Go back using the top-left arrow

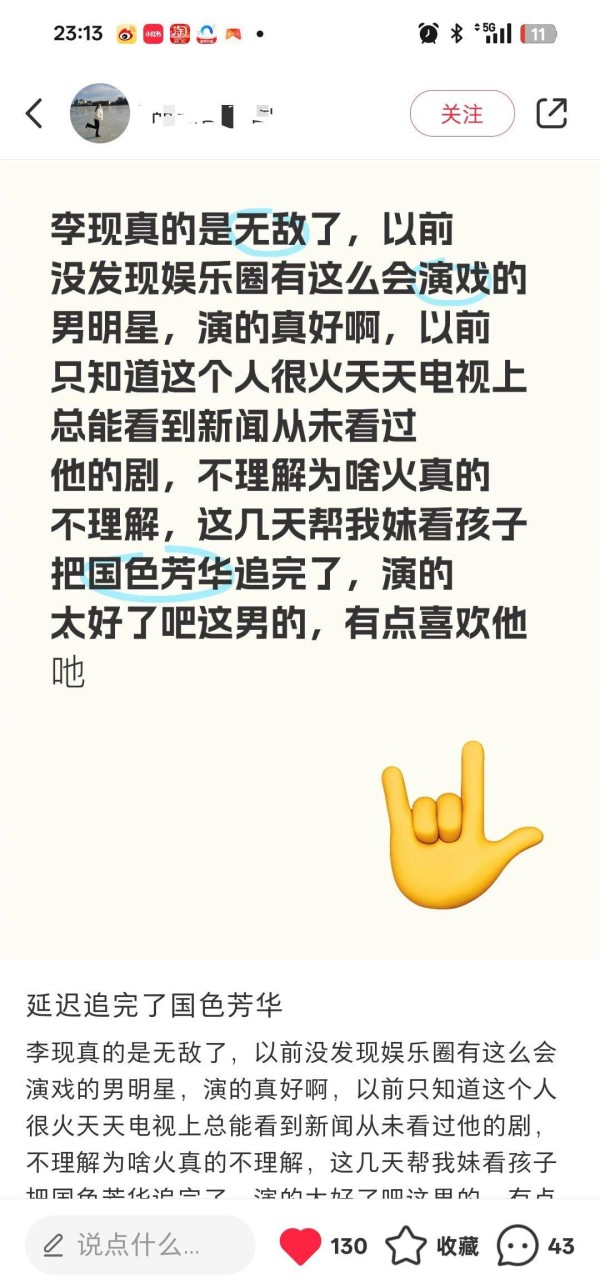[34, 113]
